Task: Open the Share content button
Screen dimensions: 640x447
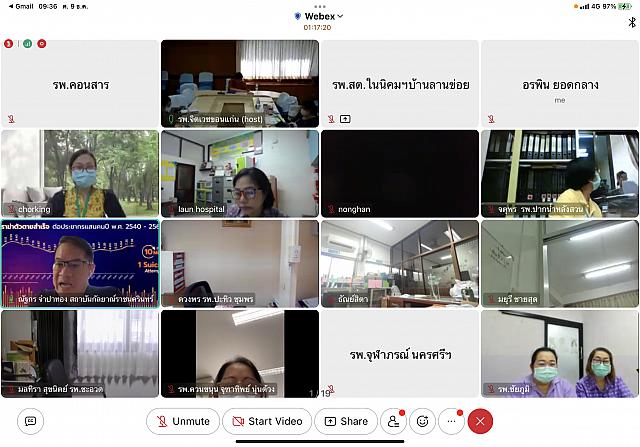Action: (345, 421)
